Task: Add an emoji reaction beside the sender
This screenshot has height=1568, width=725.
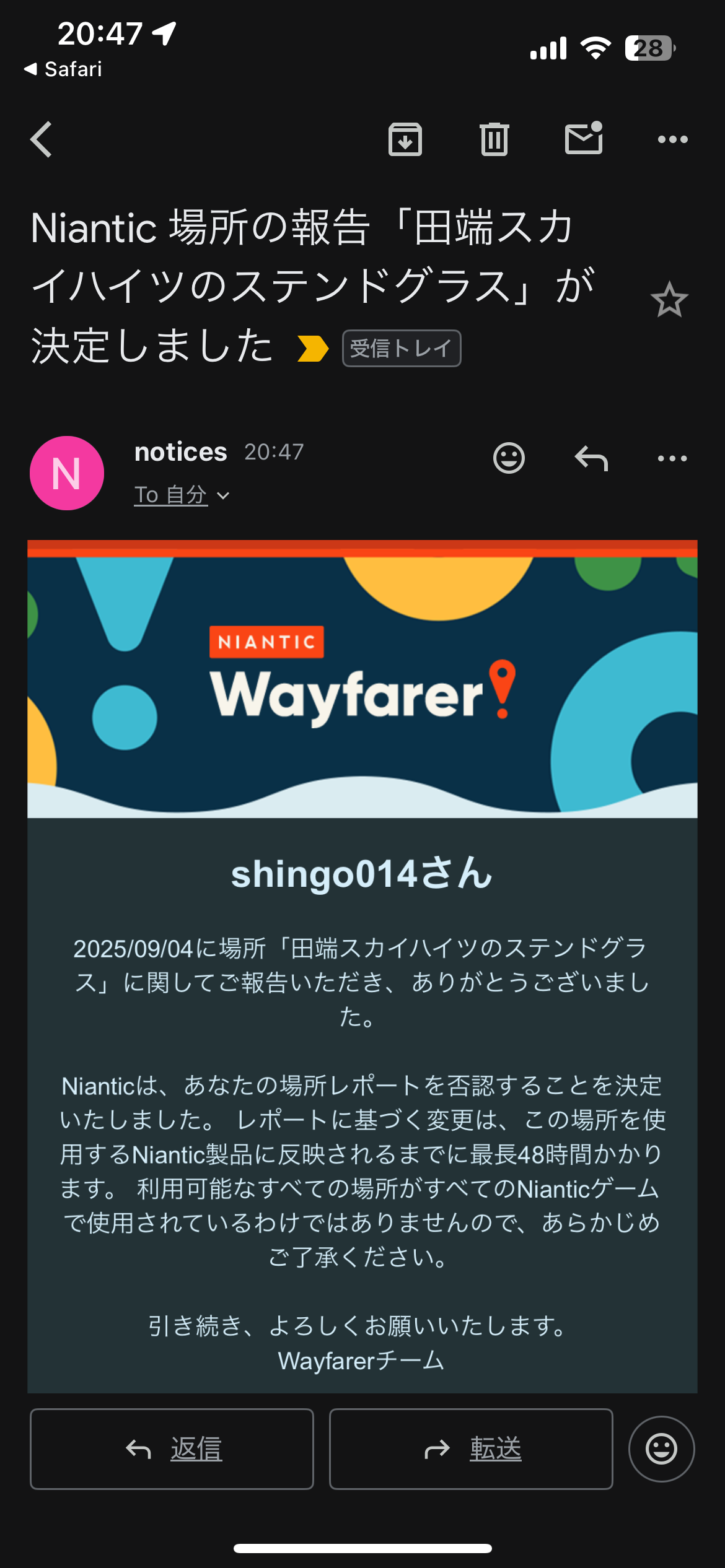Action: coord(509,458)
